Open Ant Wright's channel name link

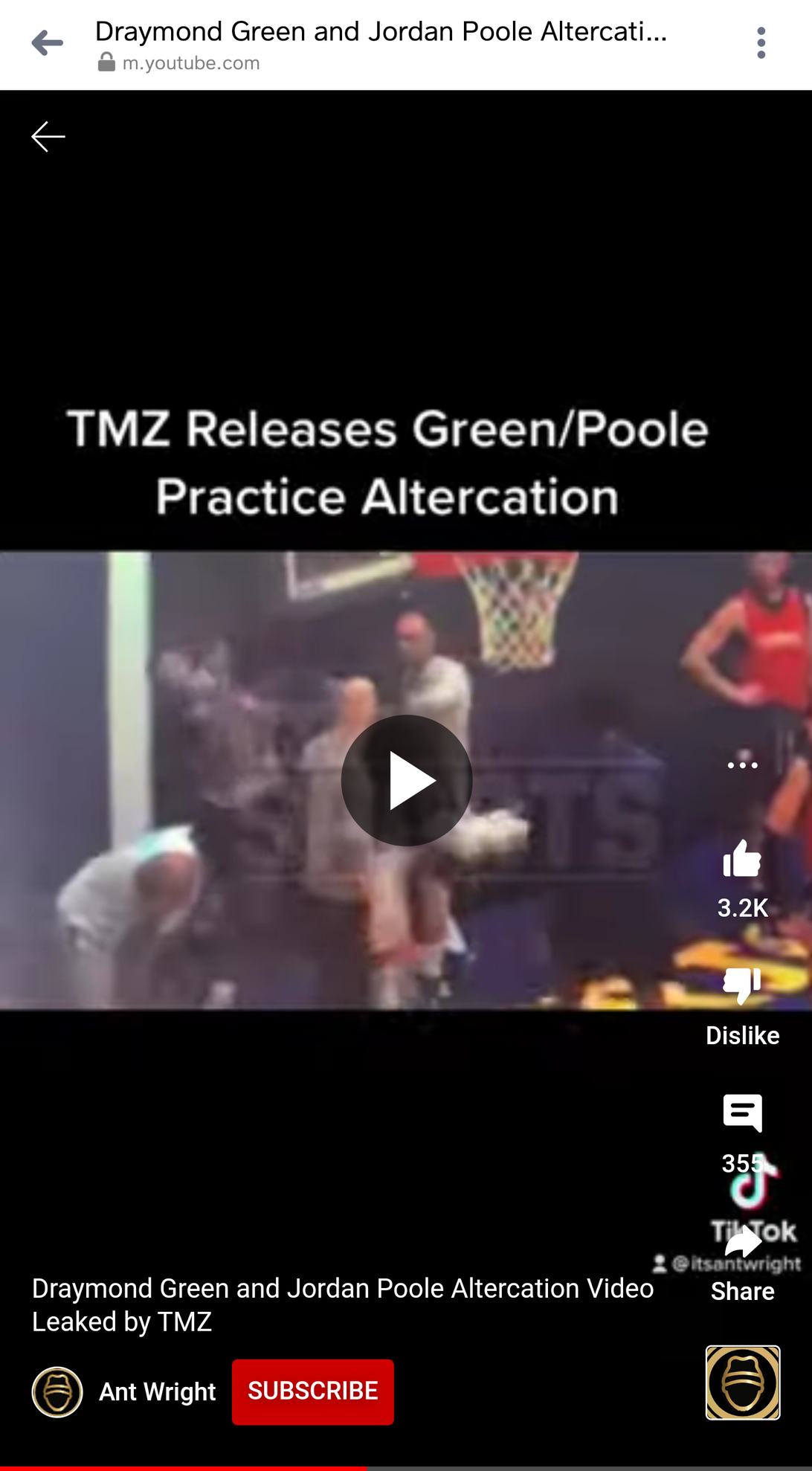pyautogui.click(x=157, y=1391)
